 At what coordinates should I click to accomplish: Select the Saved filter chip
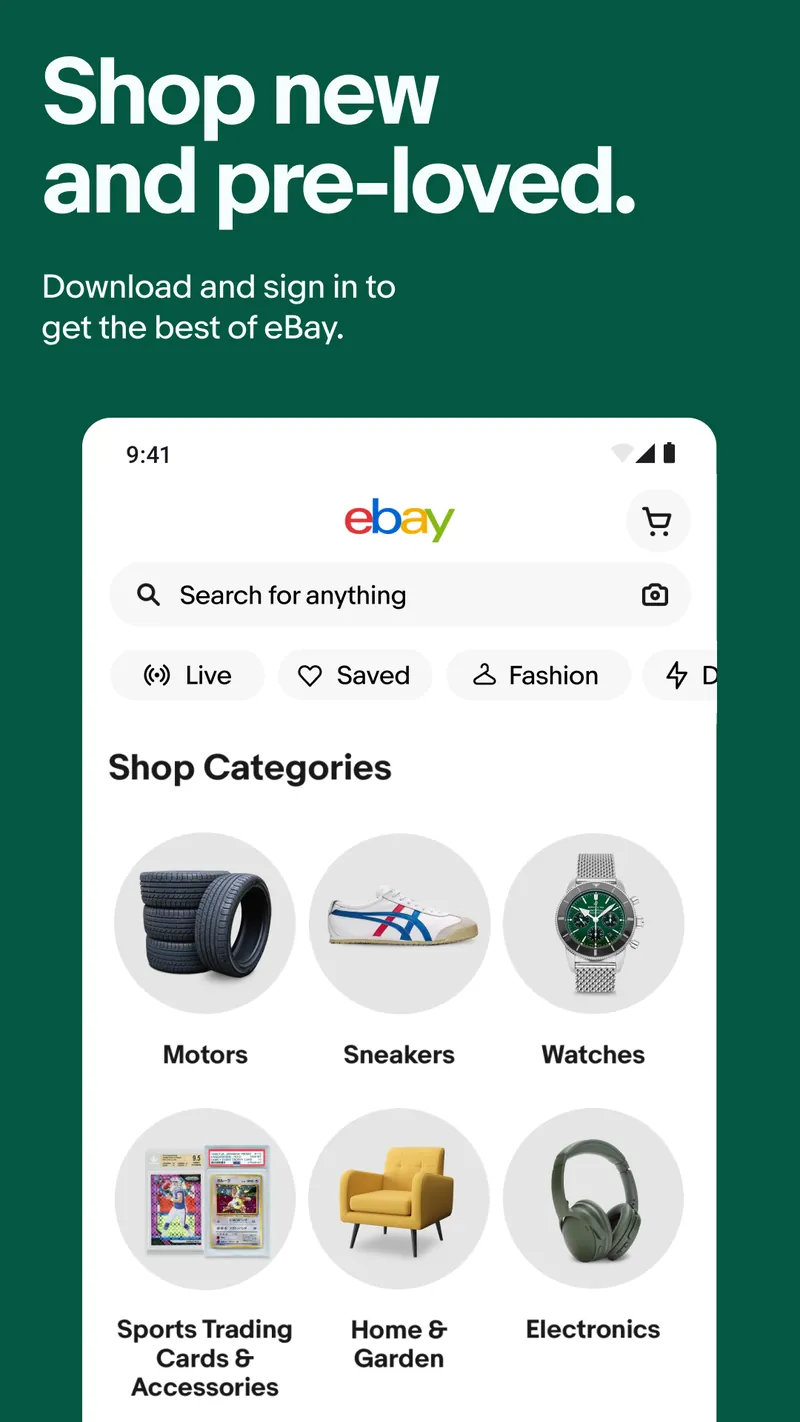coord(355,675)
